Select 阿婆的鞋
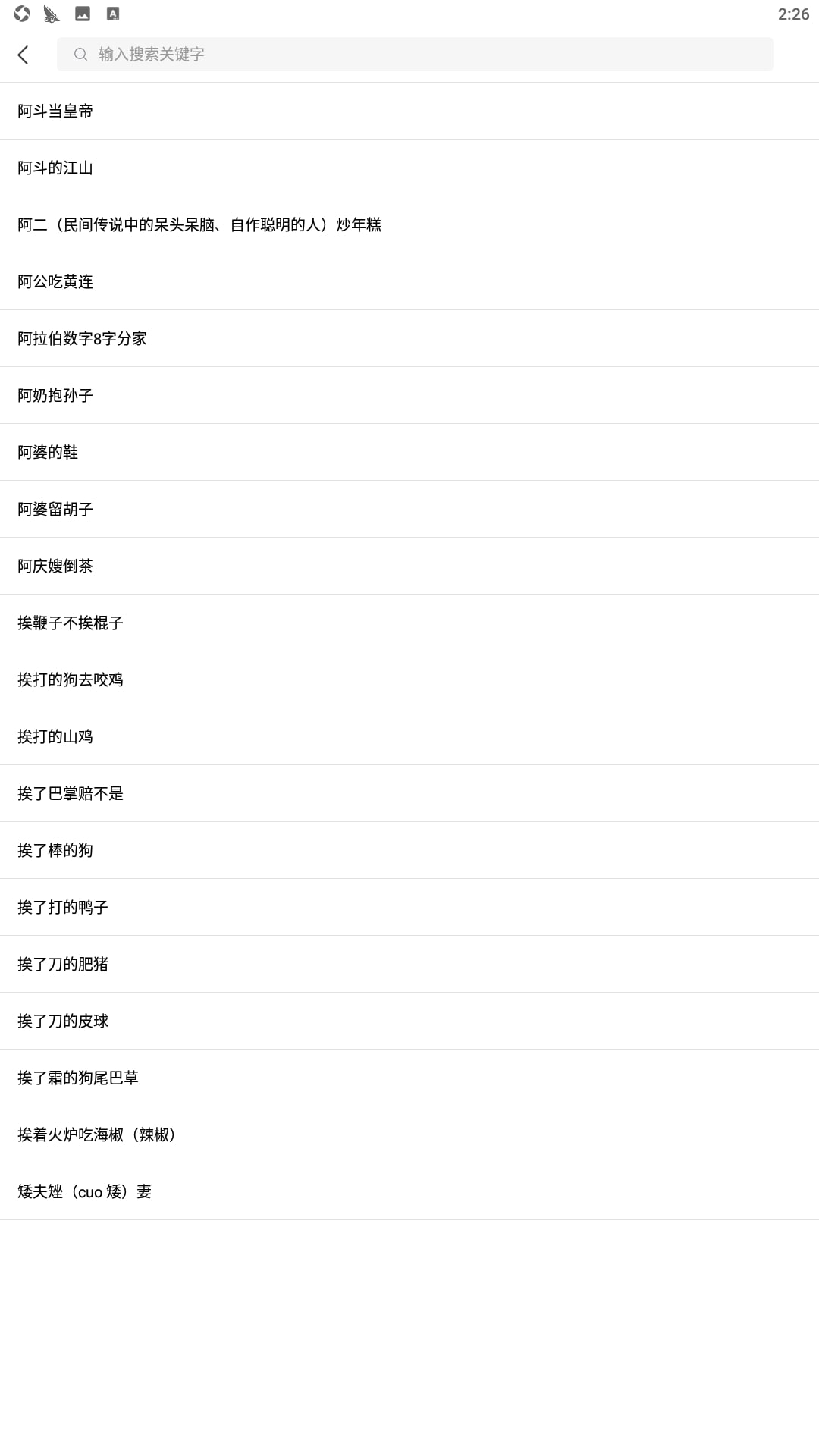Screen dimensions: 819x1456 49,453
